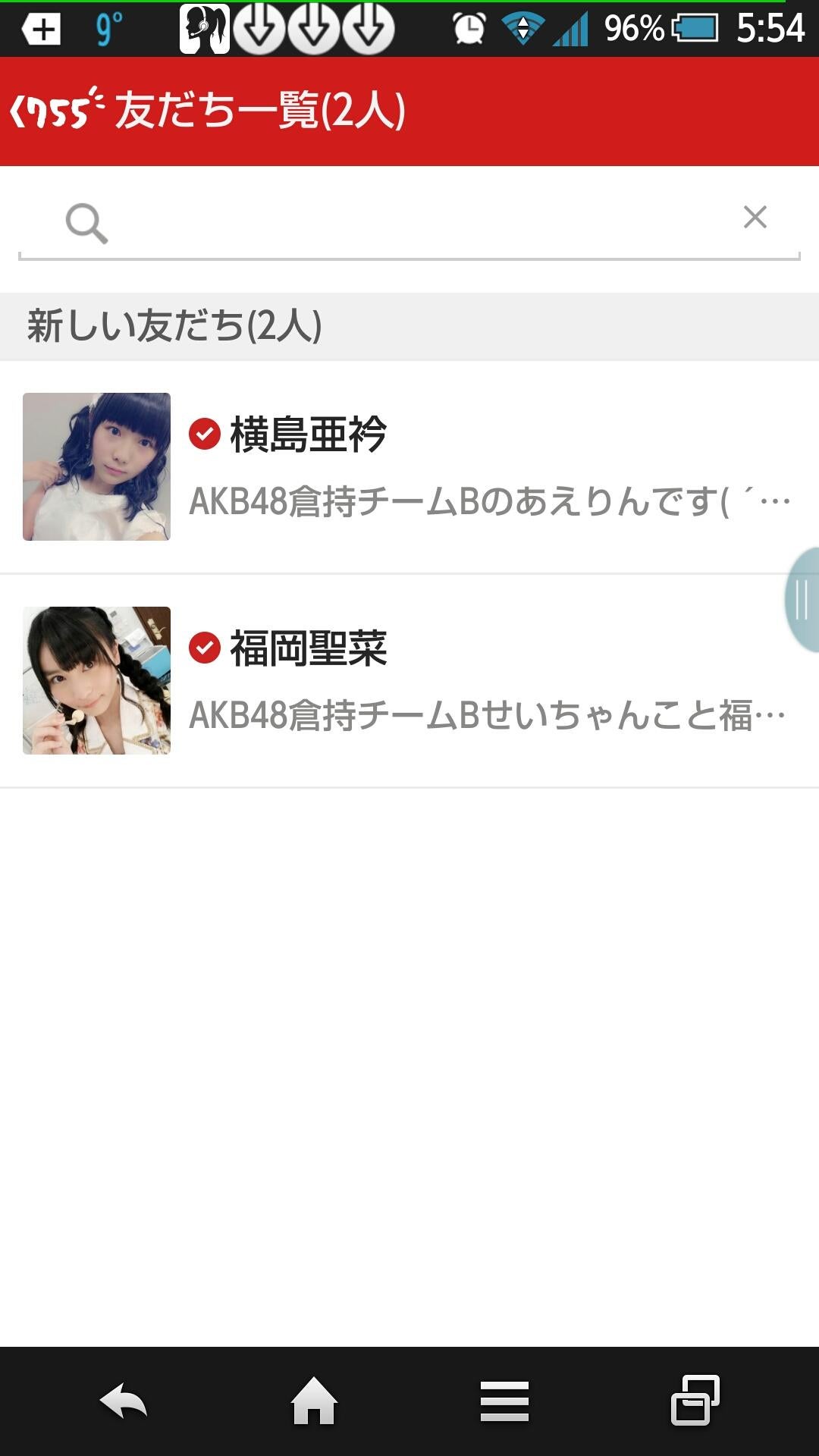The image size is (819, 1456).
Task: Open friend 横島亜衿's row
Action: pos(409,467)
